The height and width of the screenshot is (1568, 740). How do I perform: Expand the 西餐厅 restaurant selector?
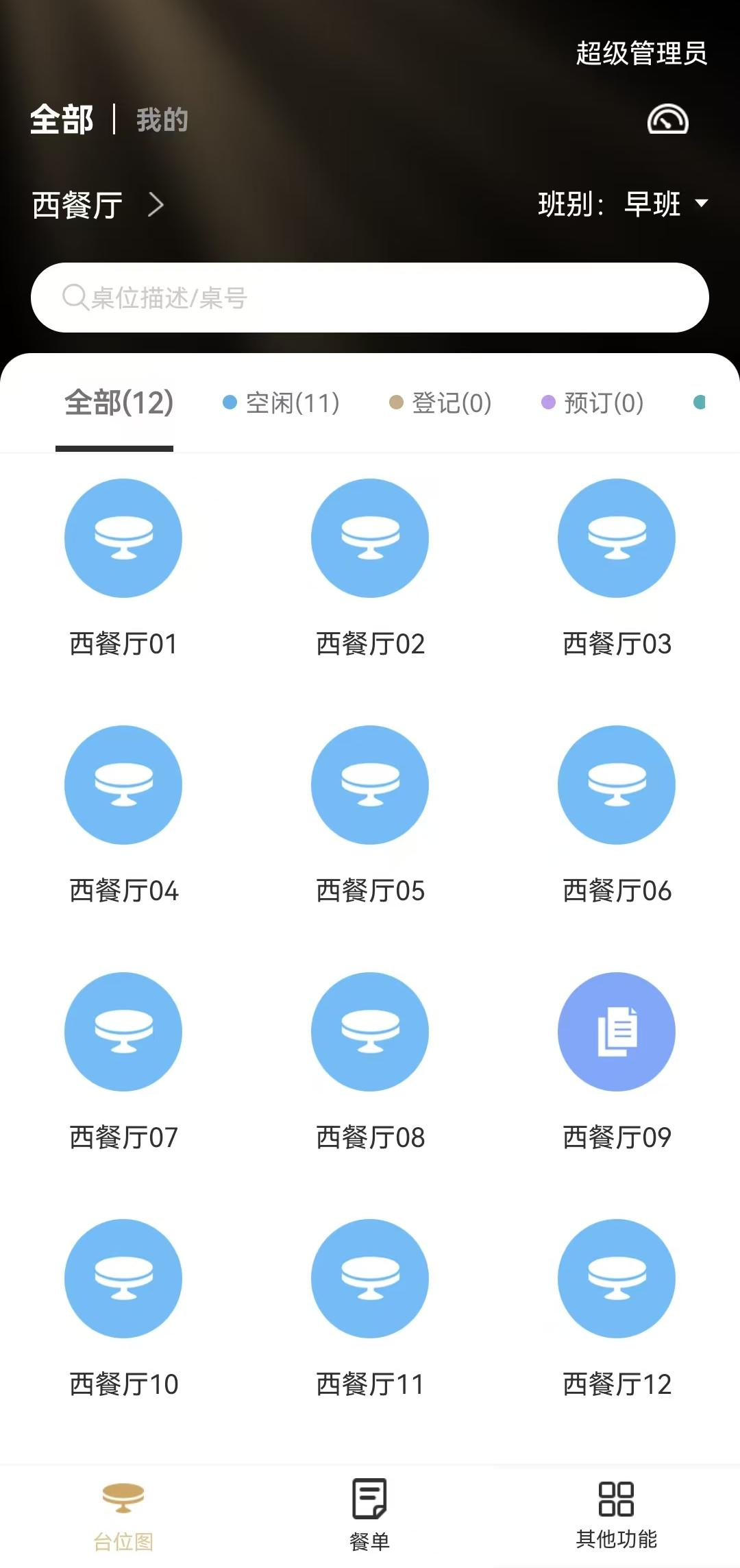tap(98, 205)
